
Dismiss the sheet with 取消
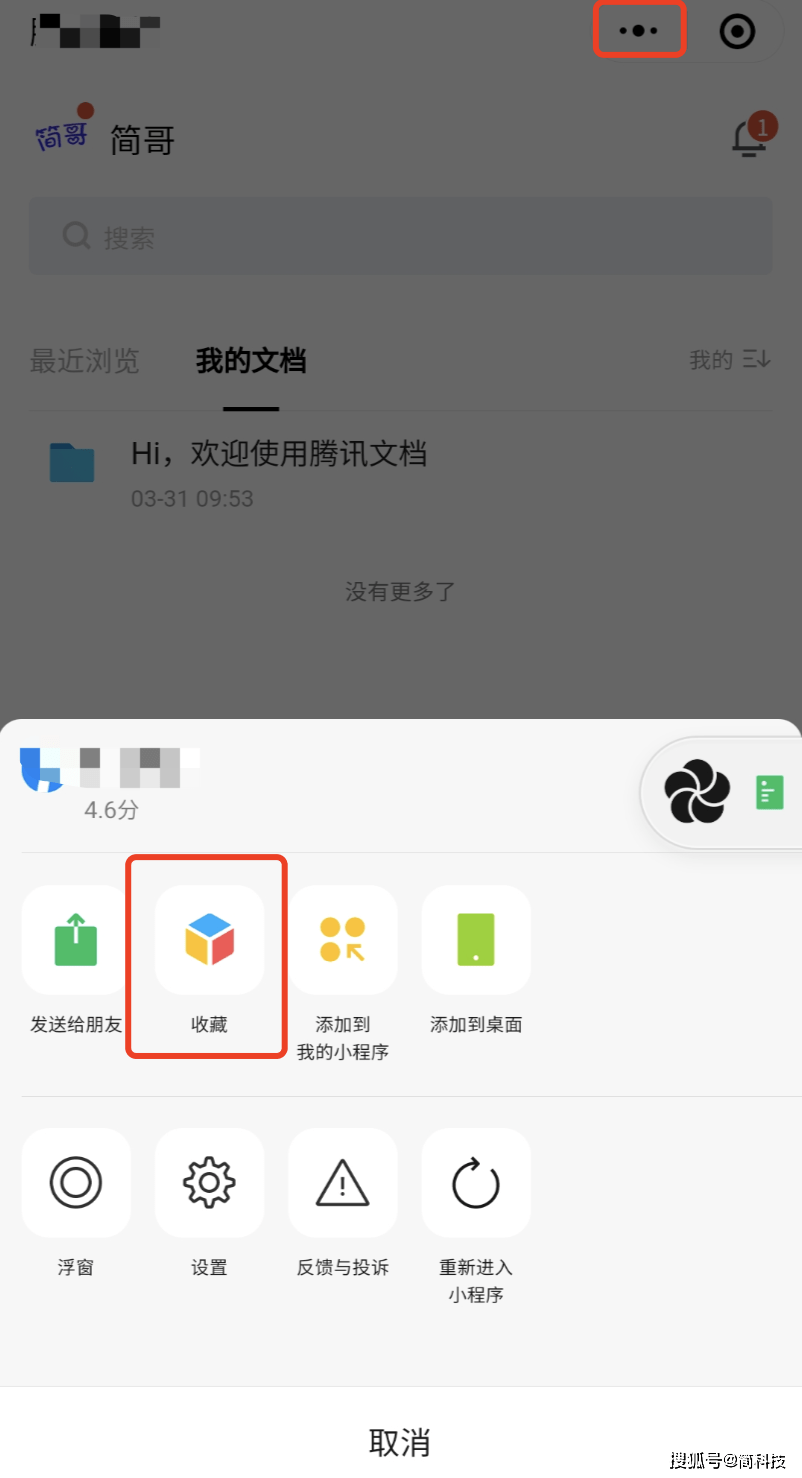click(x=400, y=1442)
